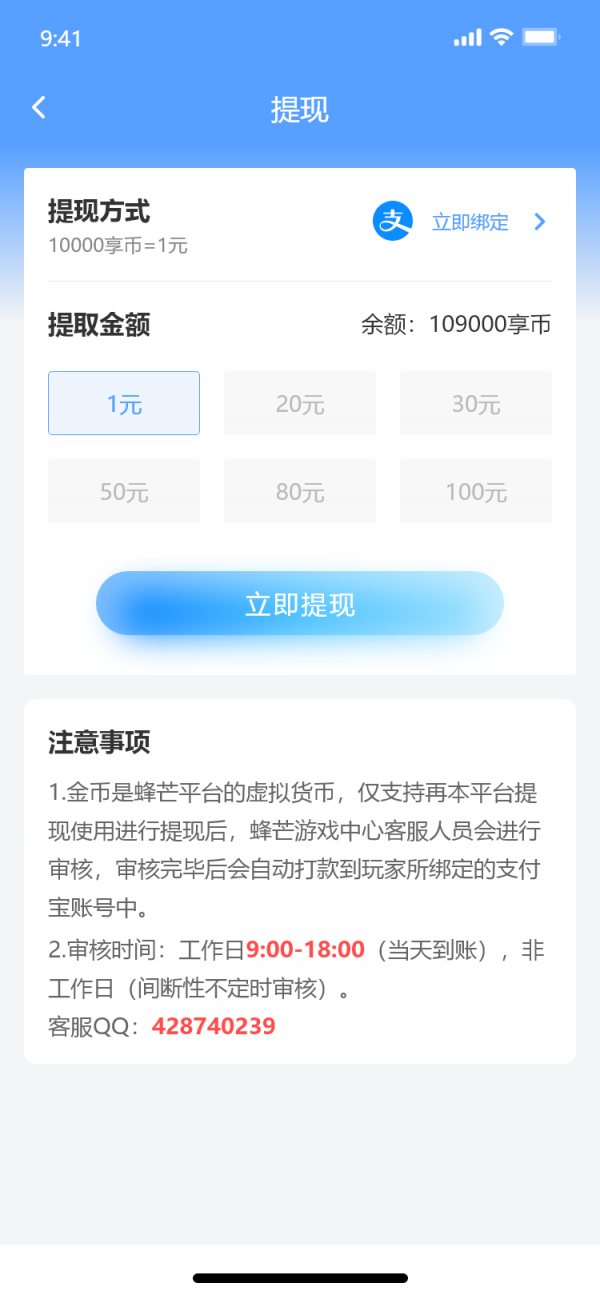The image size is (600, 1299).
Task: Select the 1元 withdrawal amount
Action: click(x=124, y=403)
